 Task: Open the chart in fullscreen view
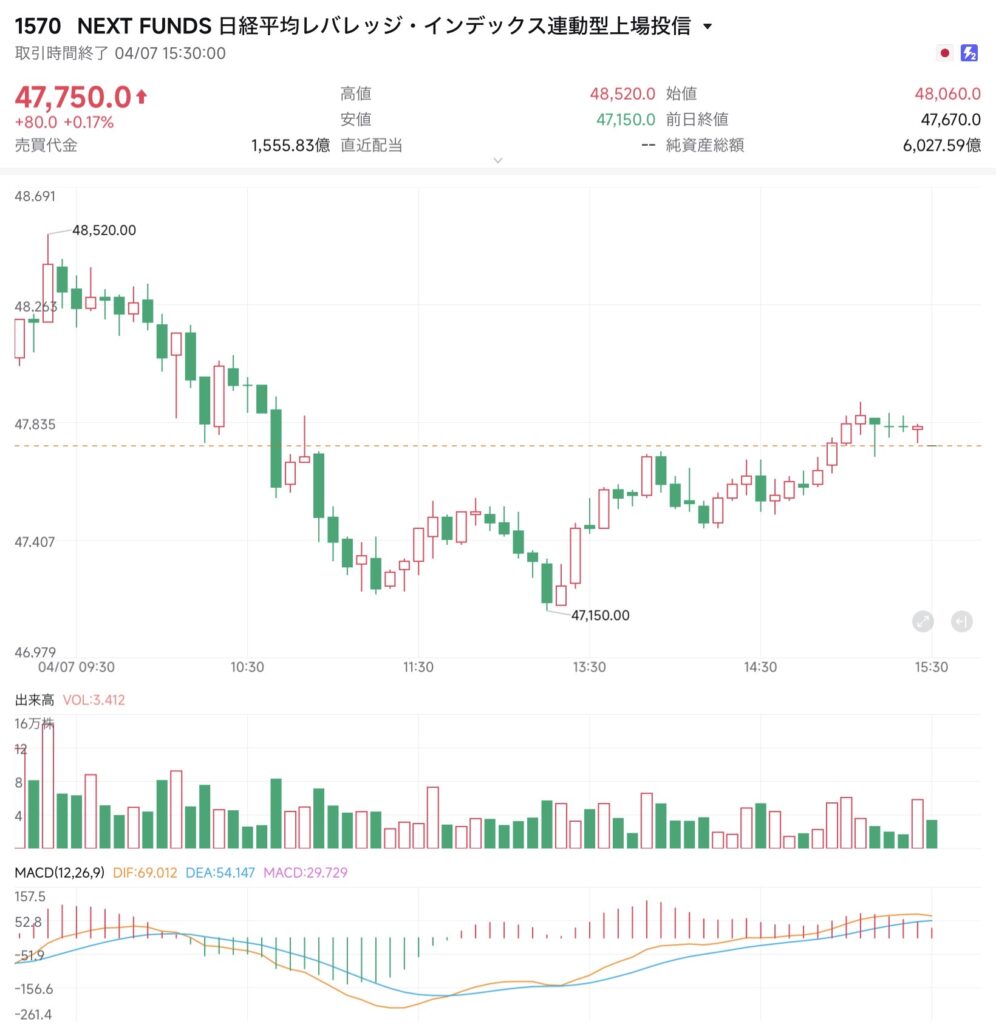[x=923, y=621]
